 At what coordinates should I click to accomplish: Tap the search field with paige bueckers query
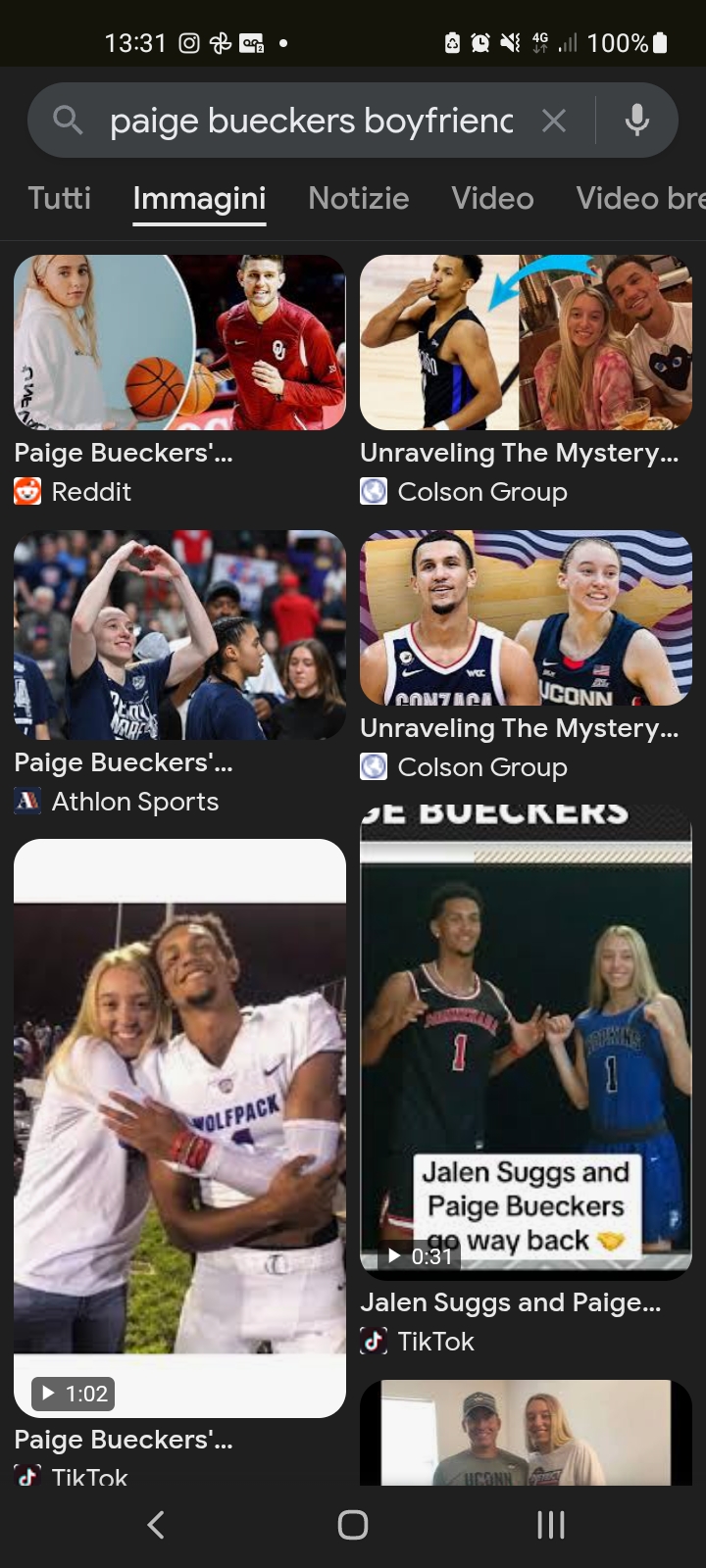[x=311, y=121]
